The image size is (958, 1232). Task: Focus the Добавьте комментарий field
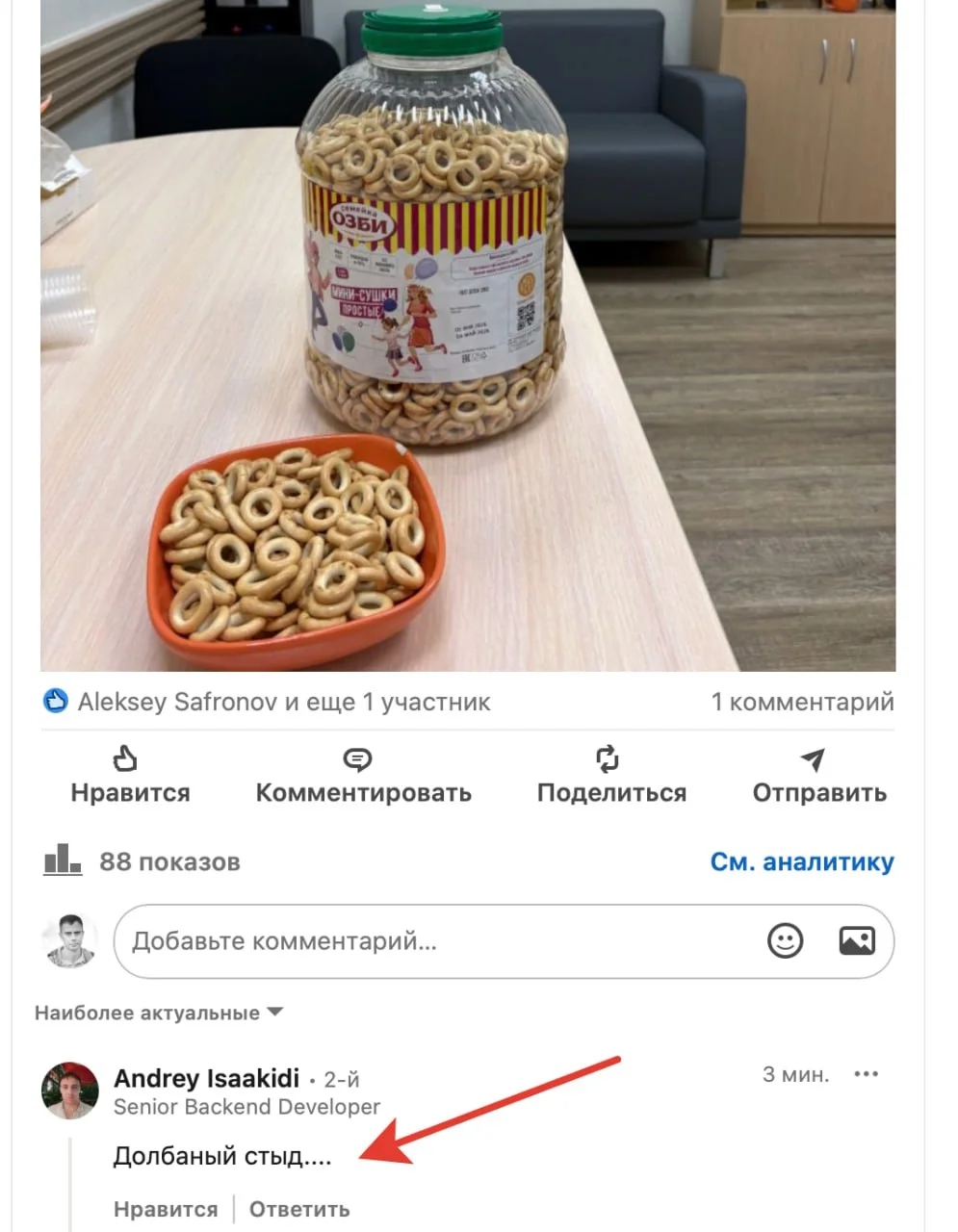[433, 941]
